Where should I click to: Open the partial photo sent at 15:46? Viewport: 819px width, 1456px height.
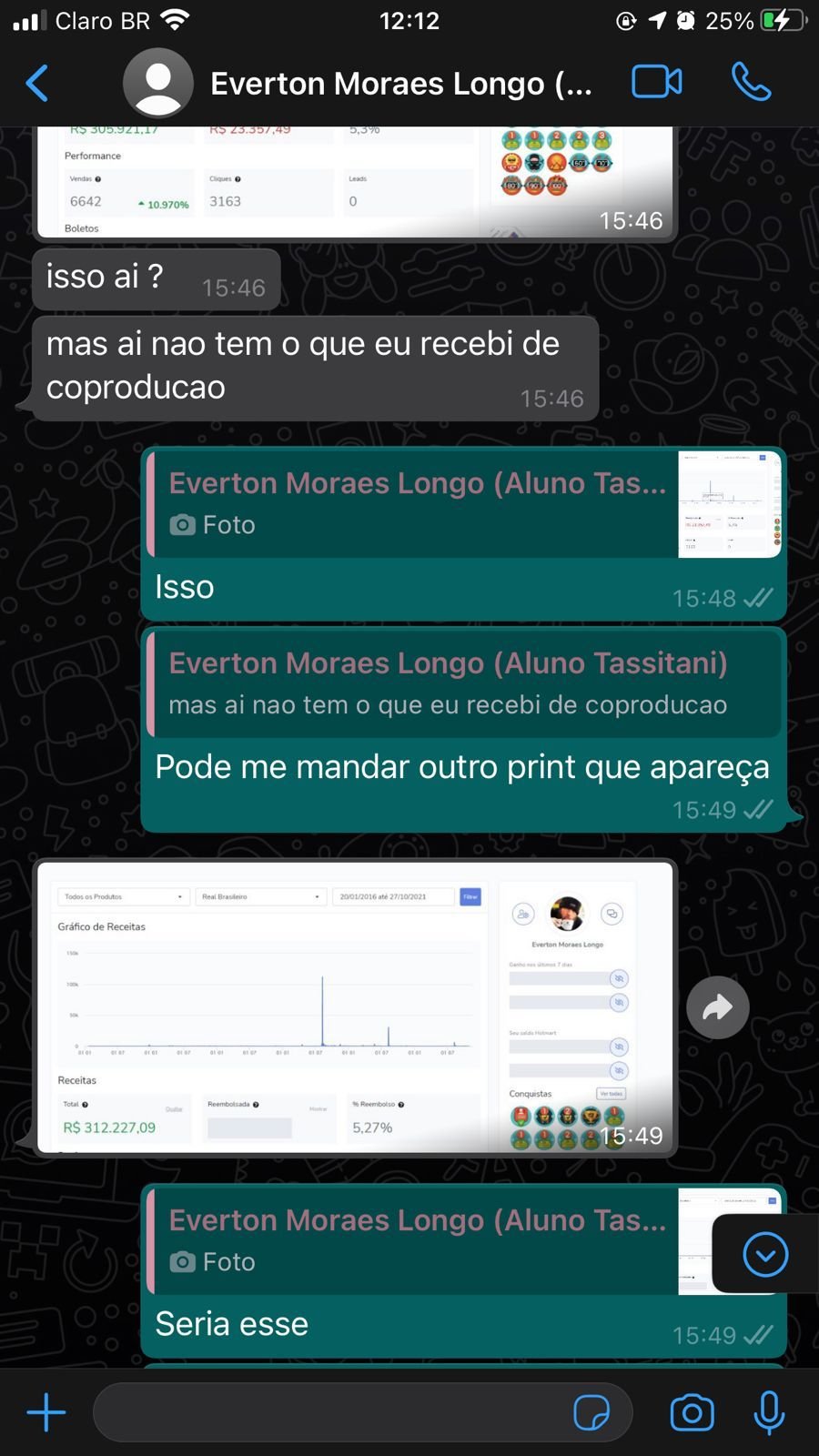(355, 182)
